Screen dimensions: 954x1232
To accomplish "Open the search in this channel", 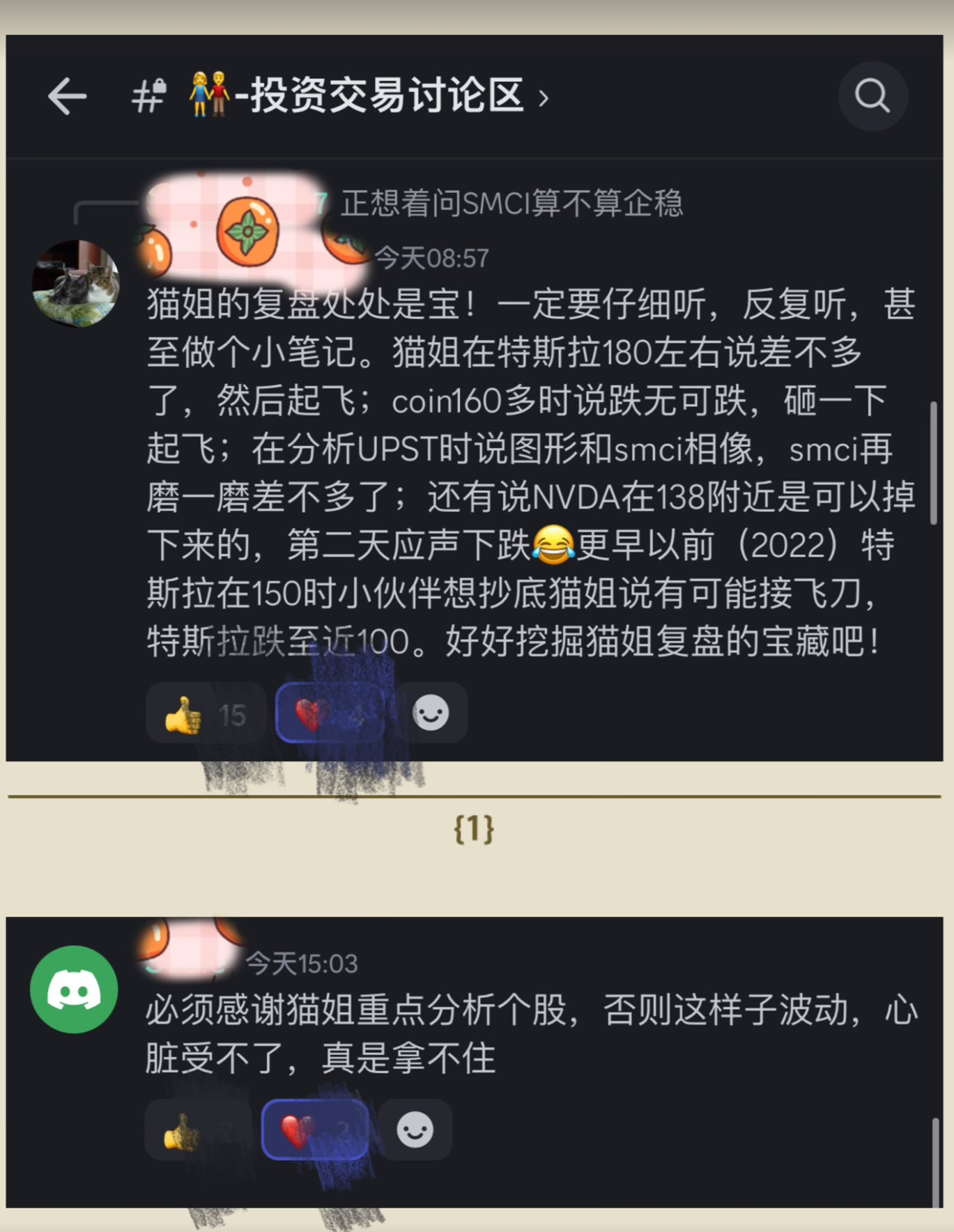I will (x=873, y=95).
